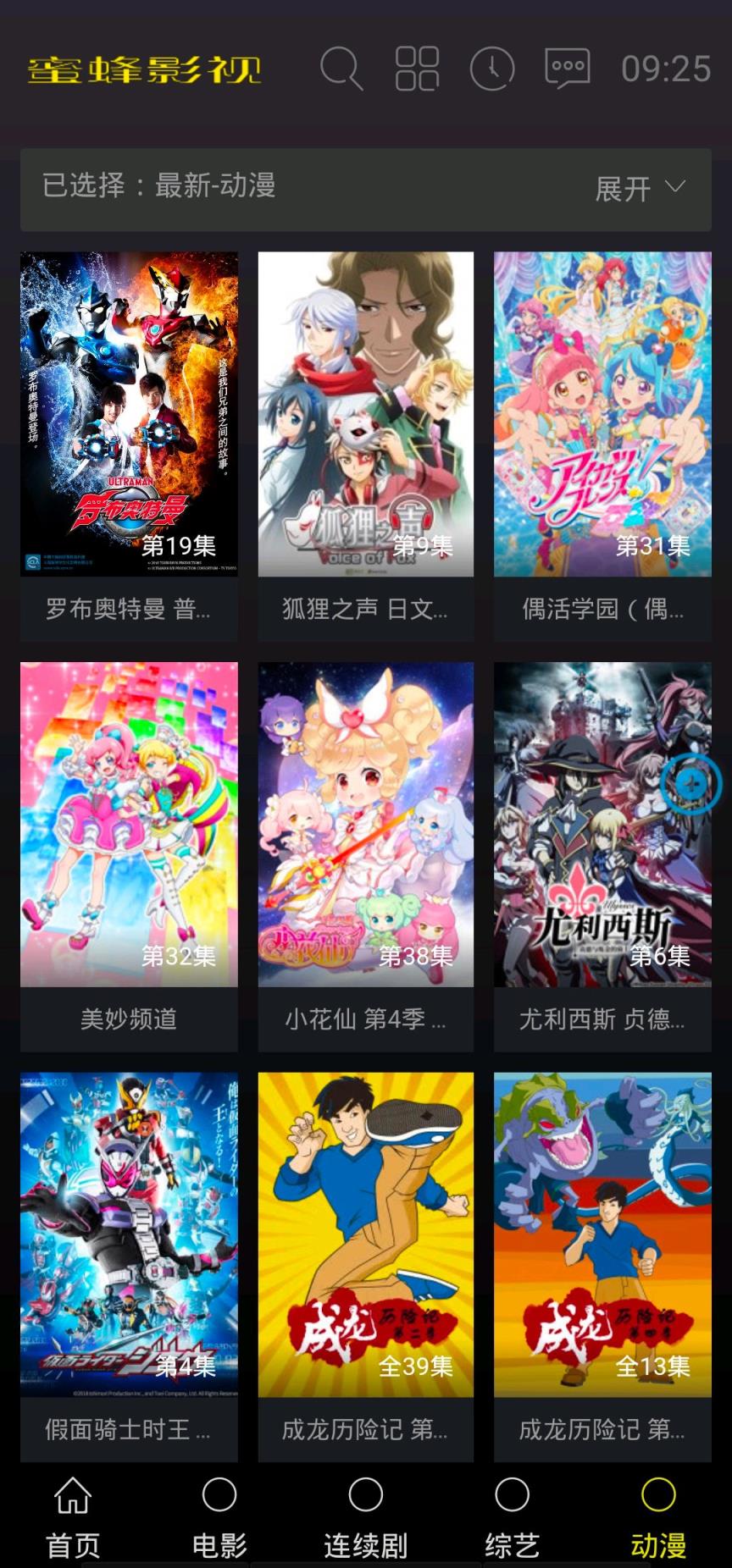Open the search icon

pos(341,69)
